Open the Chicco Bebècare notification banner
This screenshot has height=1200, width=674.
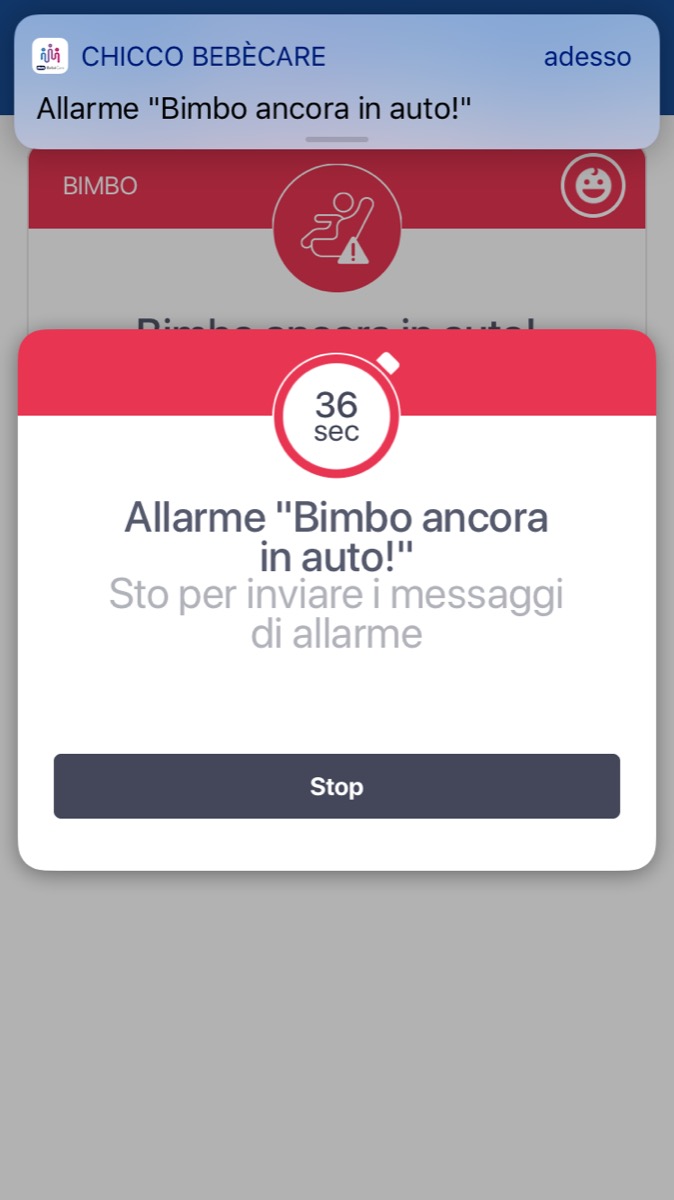click(336, 82)
